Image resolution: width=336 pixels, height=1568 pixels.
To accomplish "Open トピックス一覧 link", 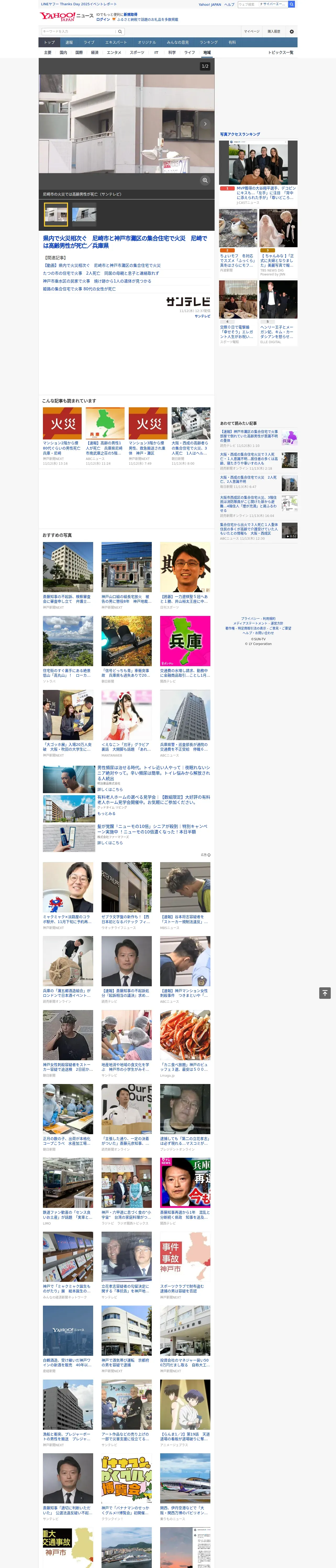I will tap(281, 52).
